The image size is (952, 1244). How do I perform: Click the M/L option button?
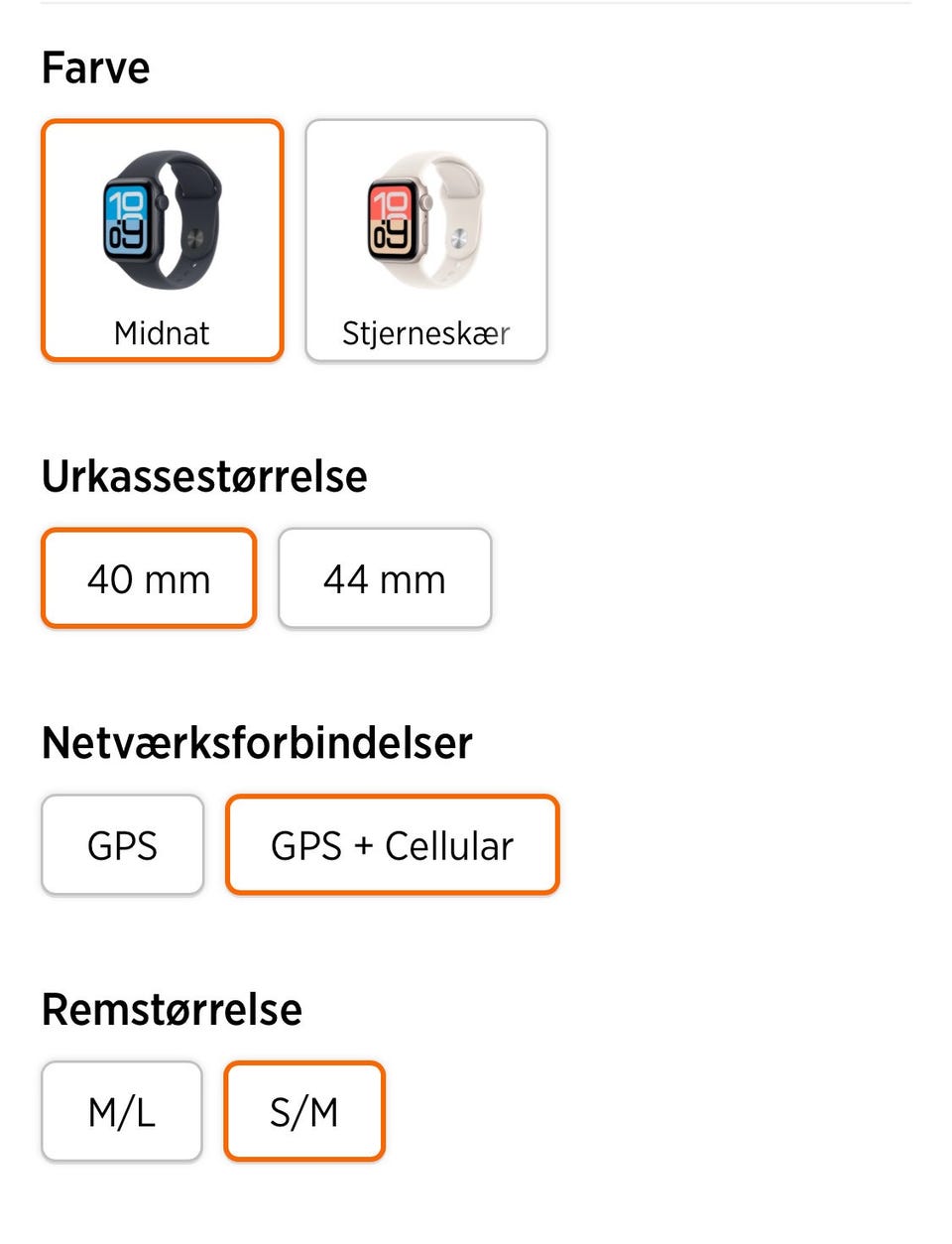tap(121, 1111)
